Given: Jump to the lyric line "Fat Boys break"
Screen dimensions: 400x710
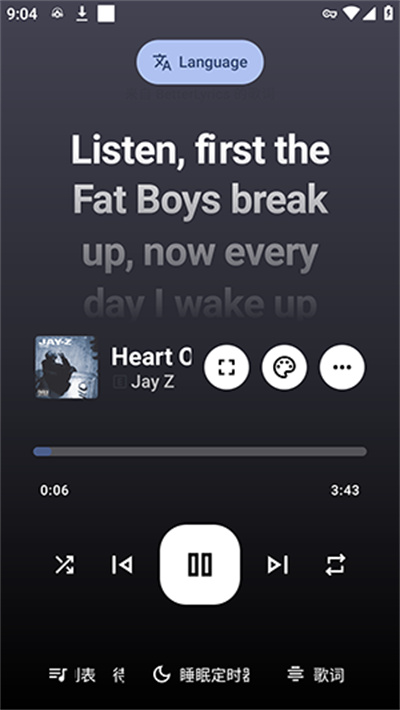Looking at the screenshot, I should pos(200,200).
